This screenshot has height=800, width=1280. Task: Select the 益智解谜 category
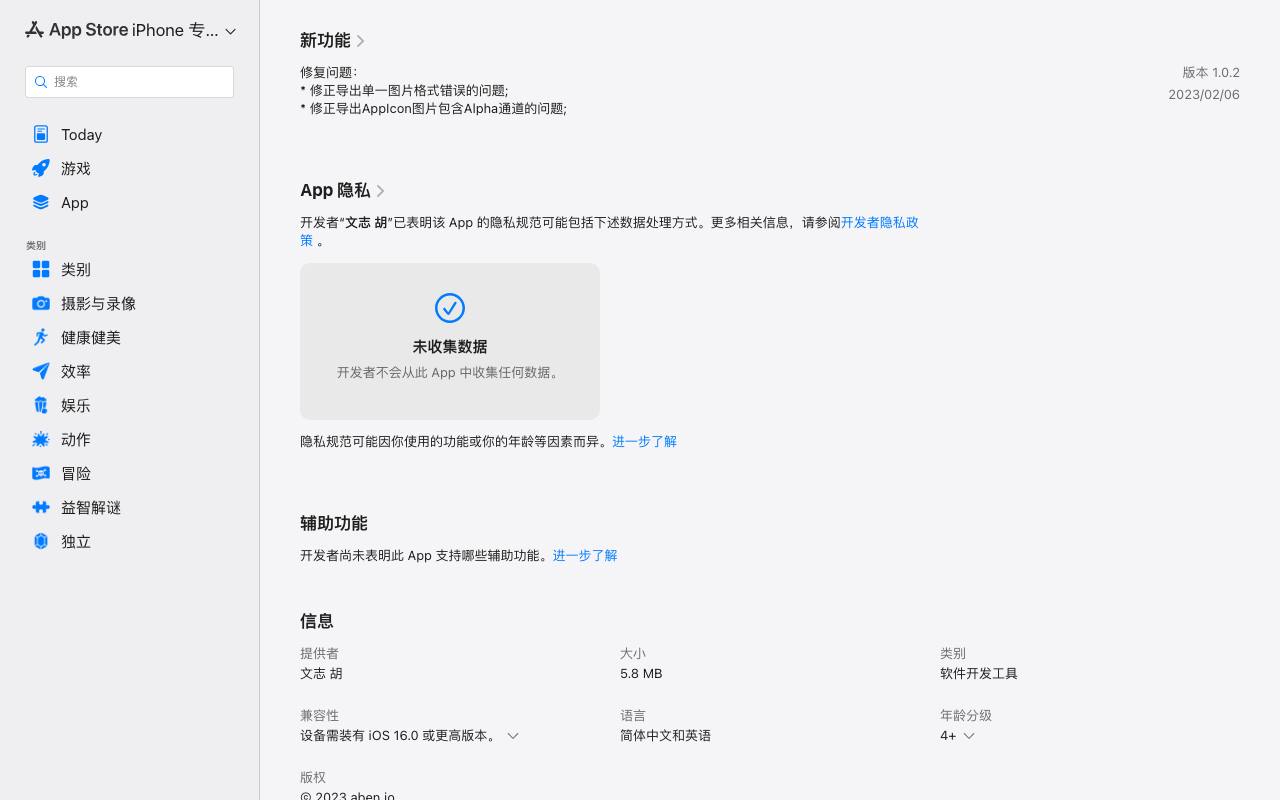pos(129,507)
